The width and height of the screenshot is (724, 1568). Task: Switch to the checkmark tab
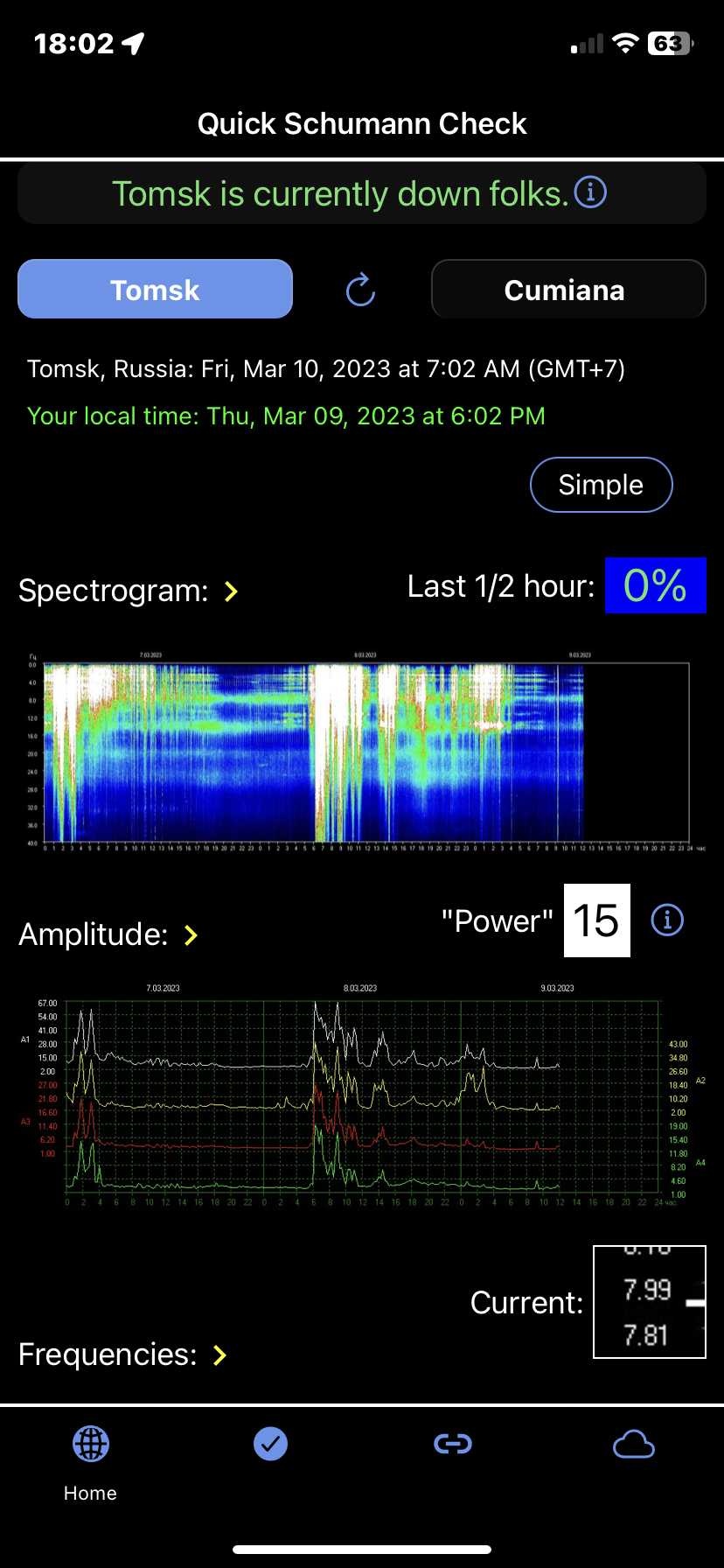pyautogui.click(x=271, y=1444)
